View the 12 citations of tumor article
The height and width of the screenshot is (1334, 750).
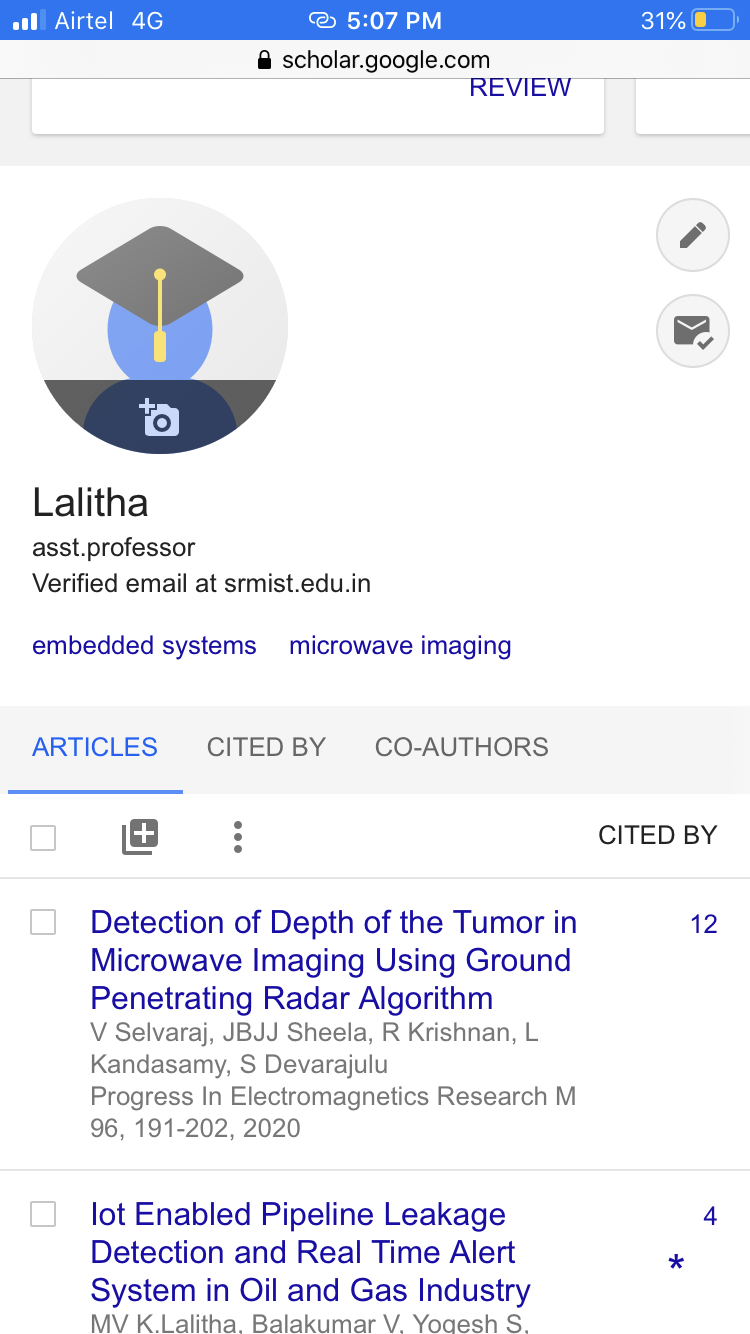(704, 924)
